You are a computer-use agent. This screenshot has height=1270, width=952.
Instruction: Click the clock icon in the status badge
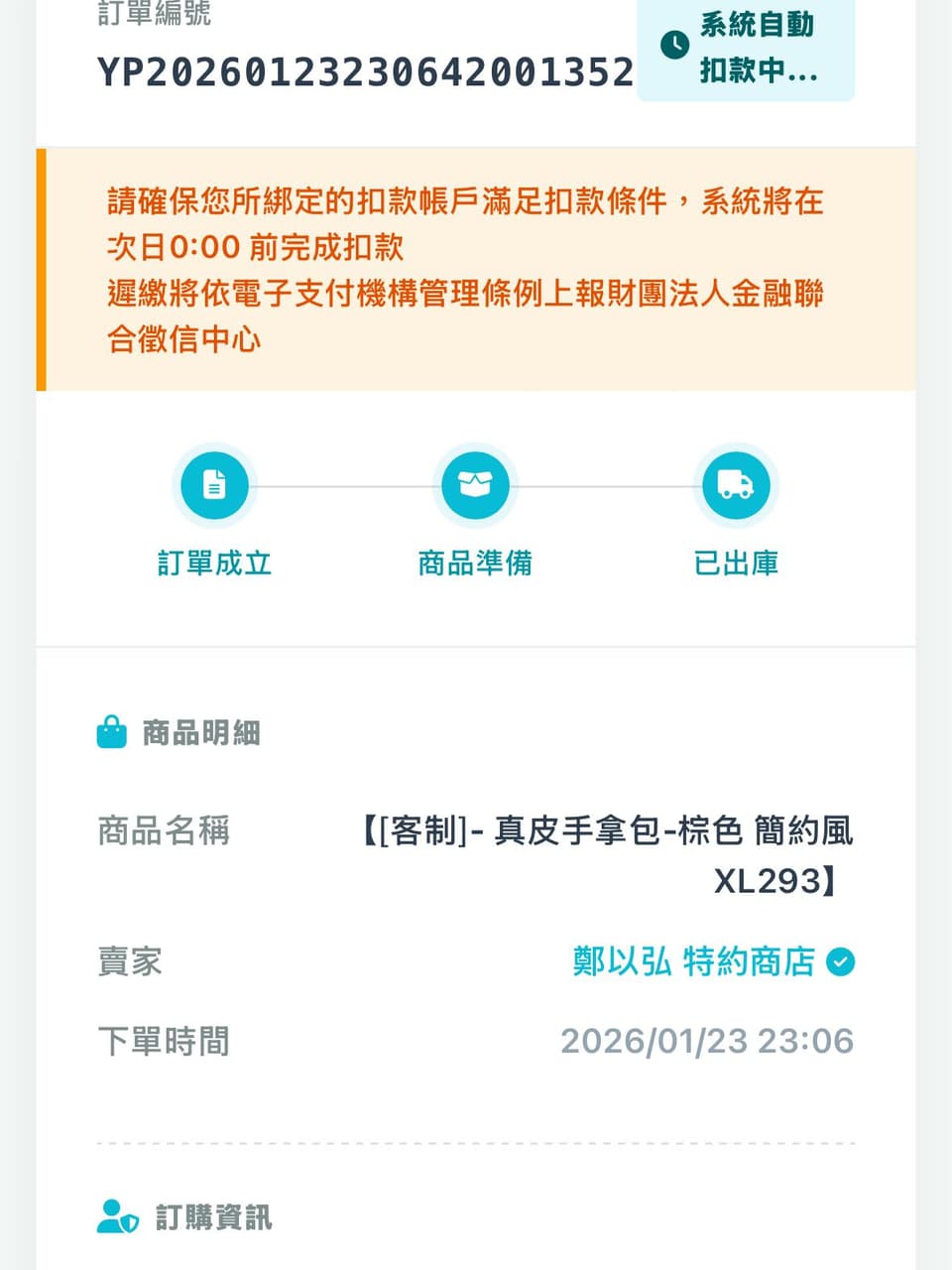click(x=673, y=44)
